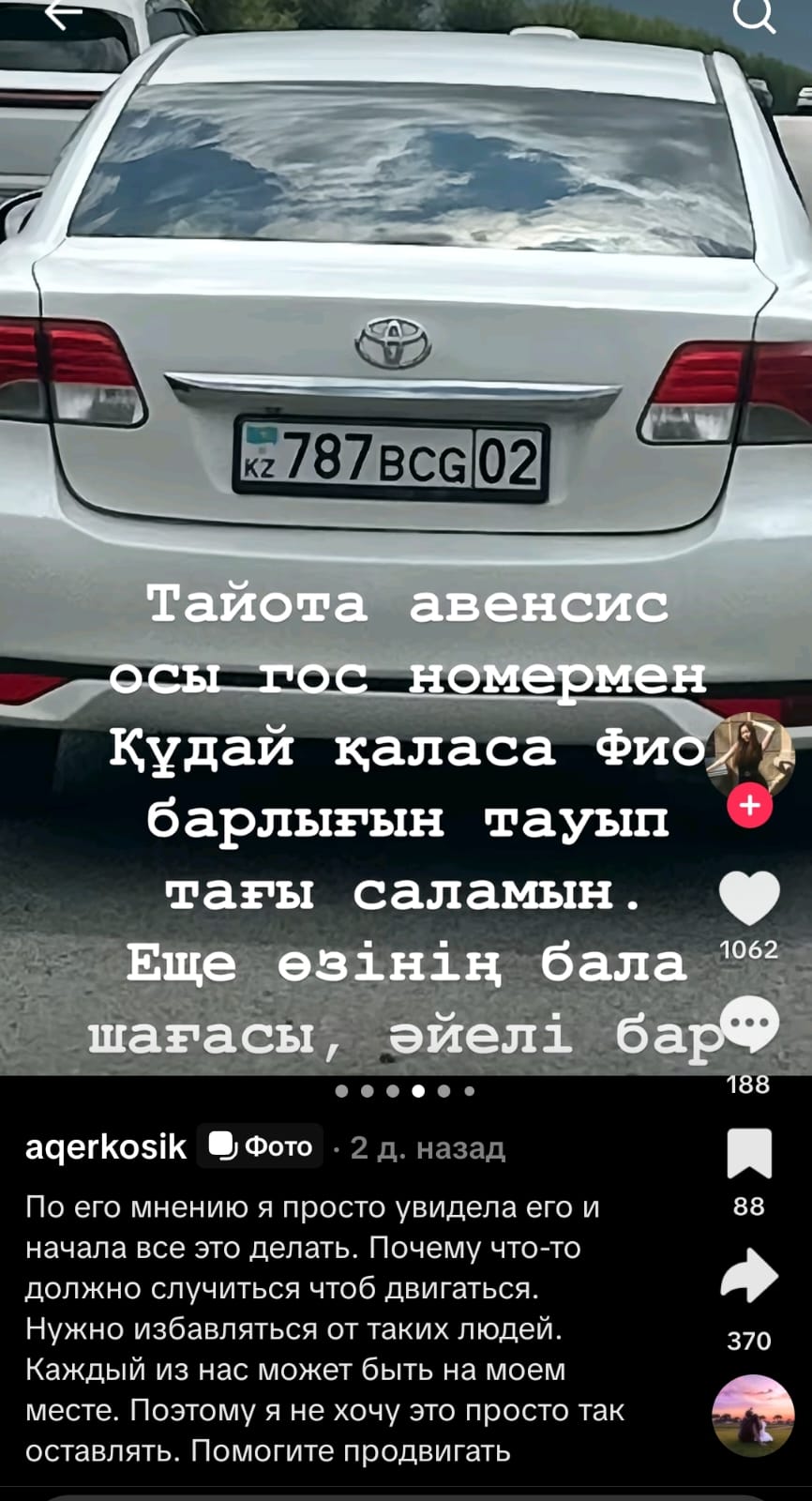Screen dimensions: 812x1501
Task: Follow the author with the plus button
Action: [x=749, y=806]
